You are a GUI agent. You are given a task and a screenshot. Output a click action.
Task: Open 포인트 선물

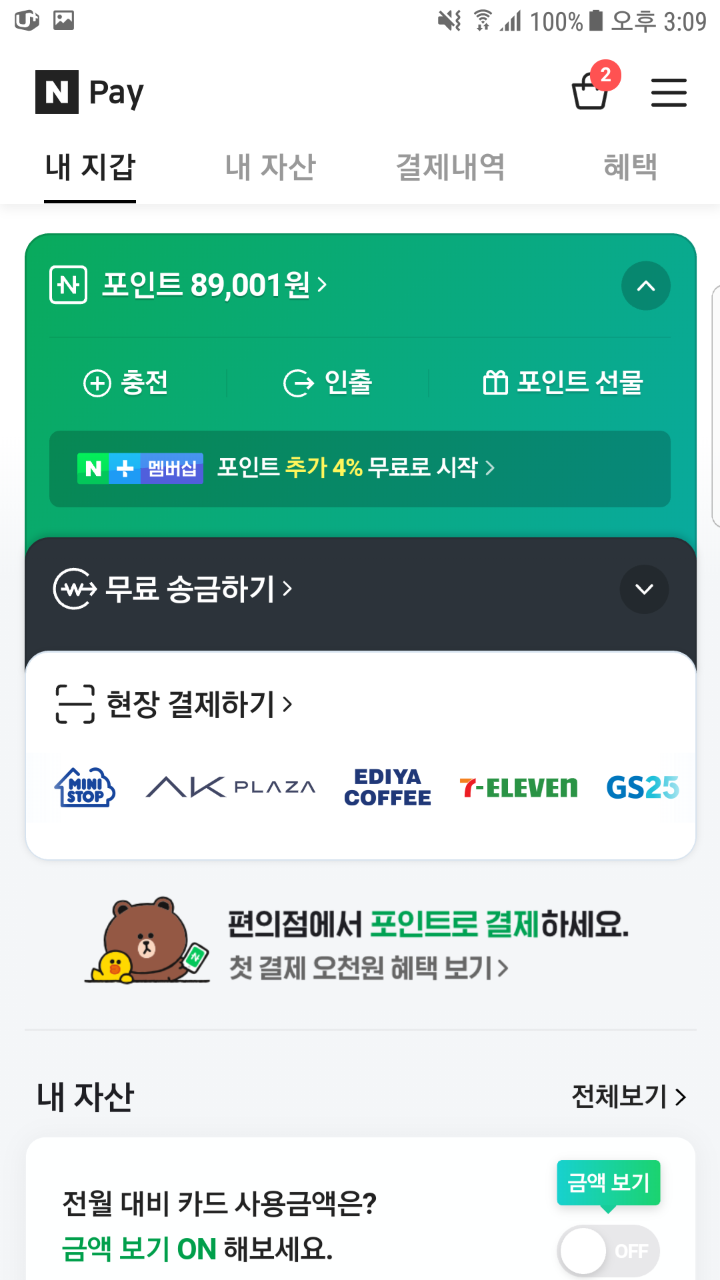562,383
